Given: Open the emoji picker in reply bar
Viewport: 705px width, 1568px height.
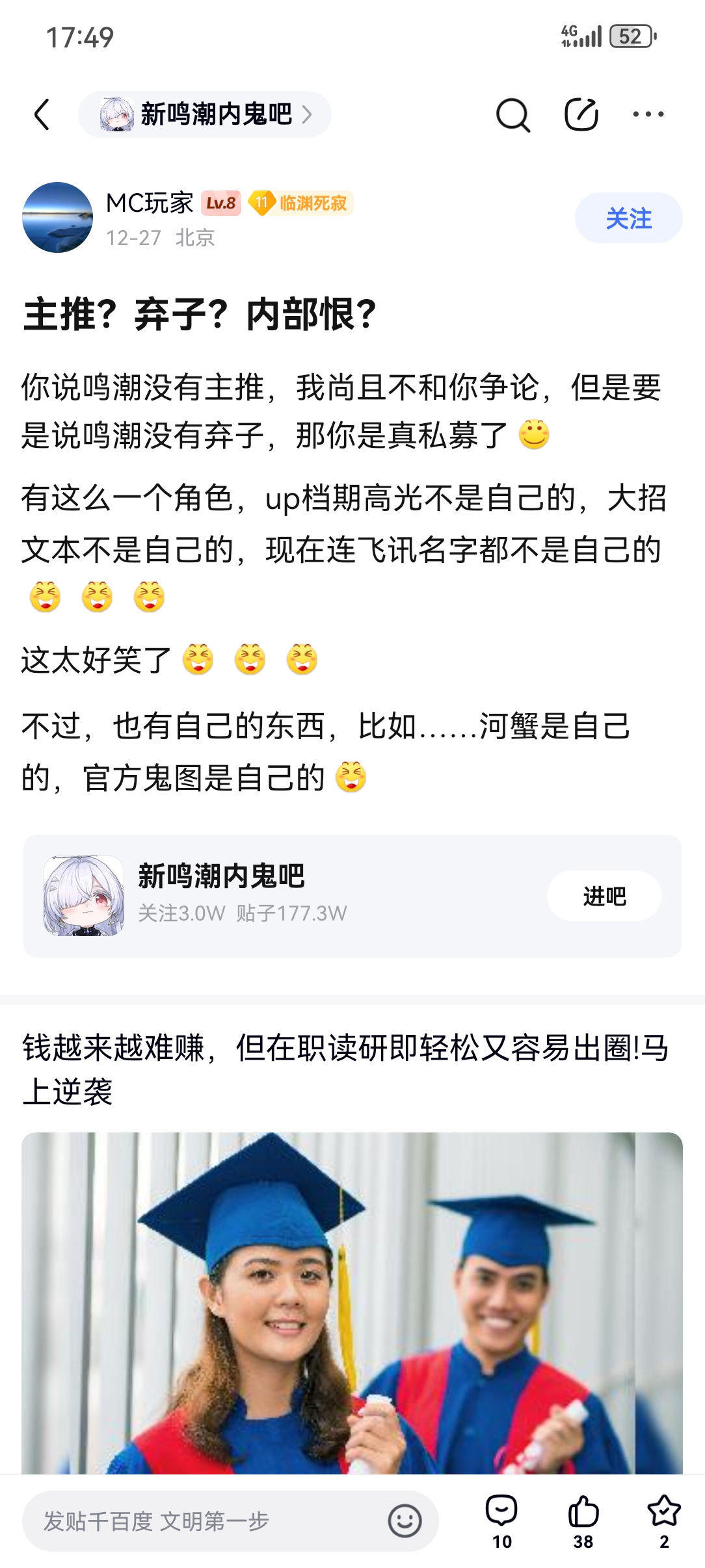Looking at the screenshot, I should (405, 1521).
